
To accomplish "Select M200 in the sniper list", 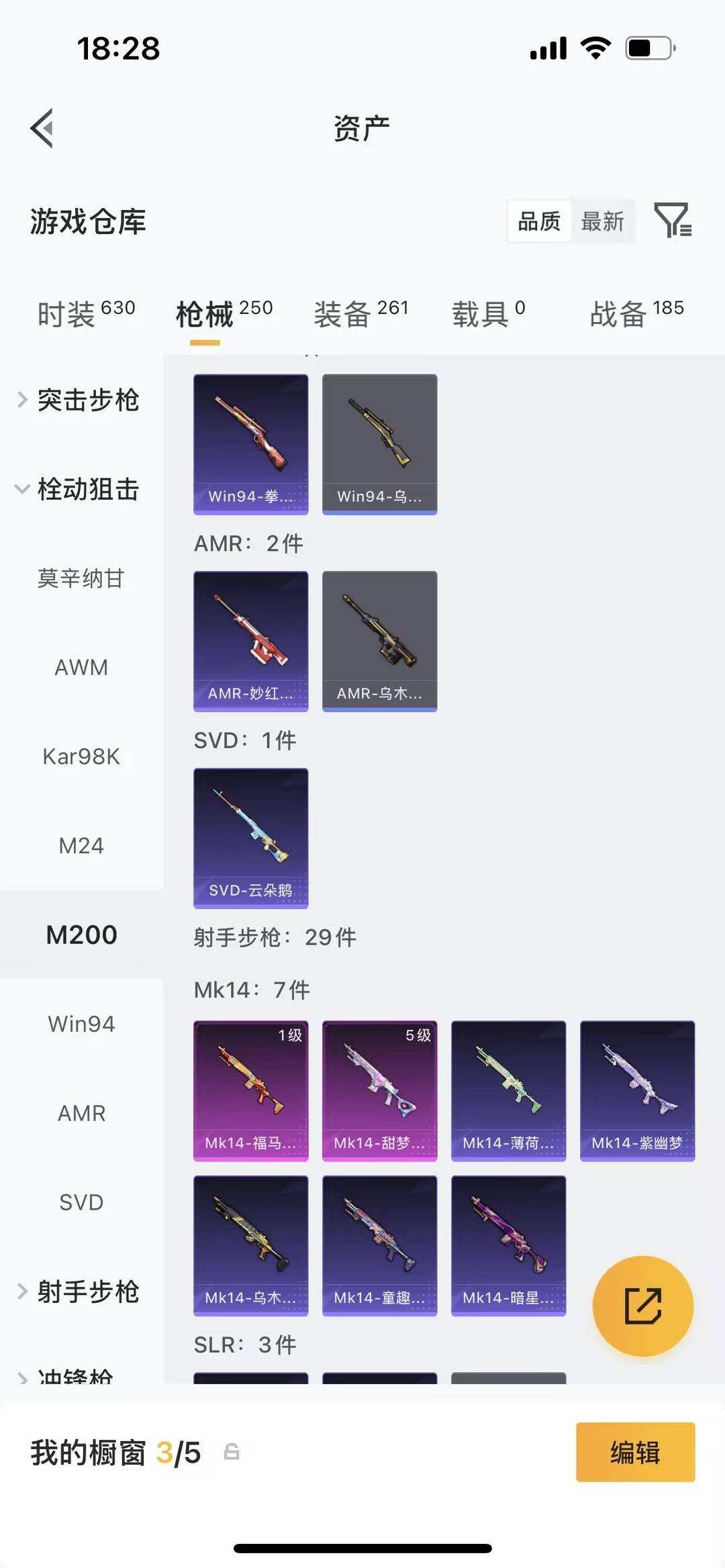I will click(x=82, y=934).
